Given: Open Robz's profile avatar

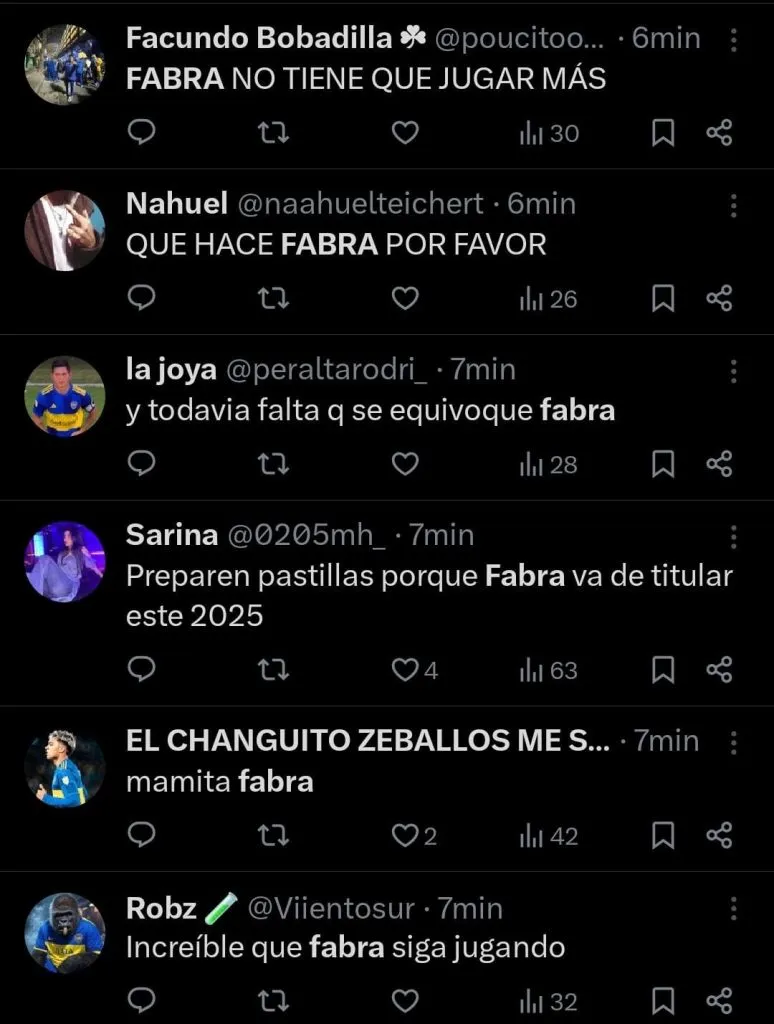Looking at the screenshot, I should coord(65,933).
